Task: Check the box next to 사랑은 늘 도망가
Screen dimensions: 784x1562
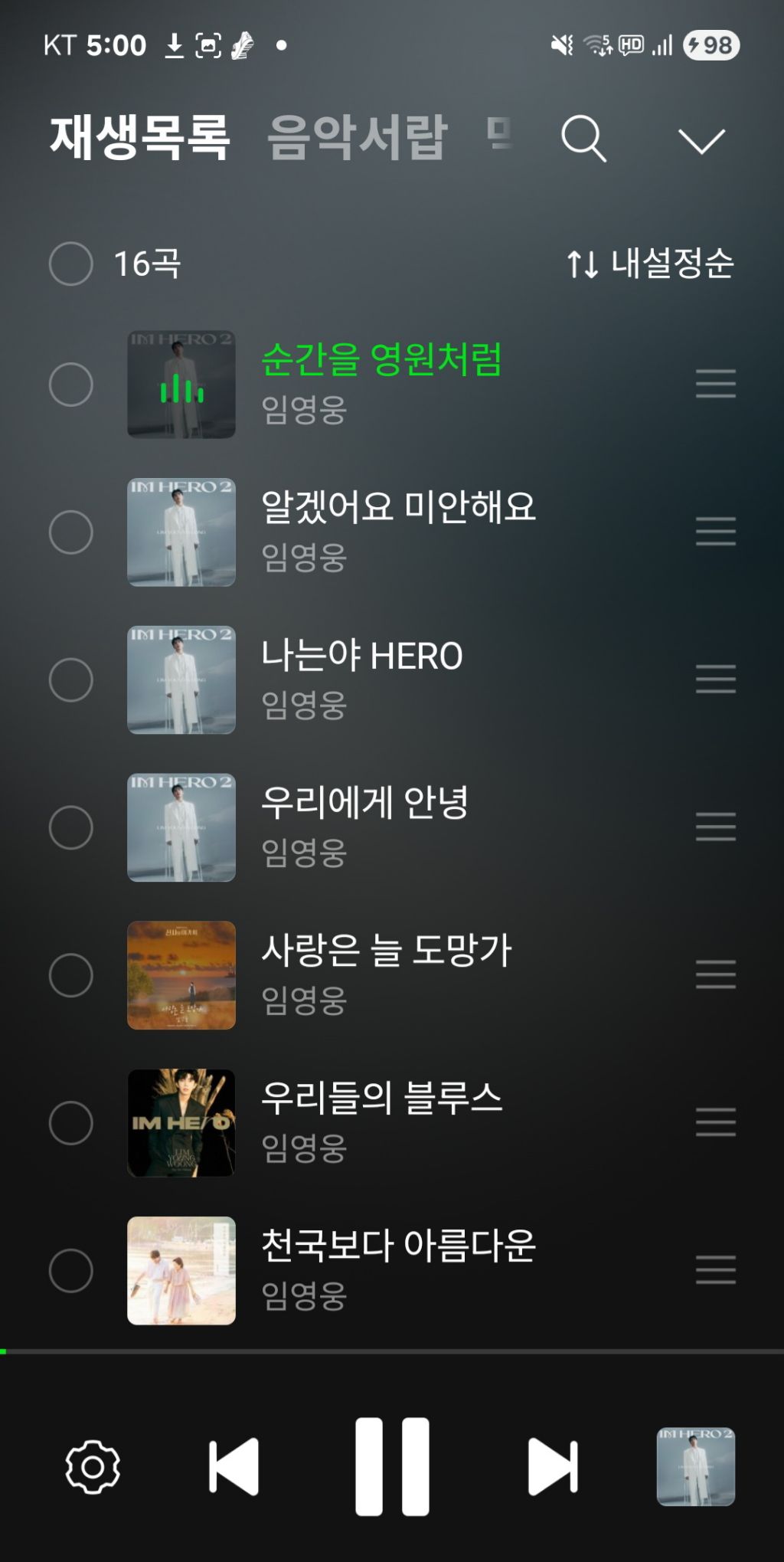Action: point(70,975)
